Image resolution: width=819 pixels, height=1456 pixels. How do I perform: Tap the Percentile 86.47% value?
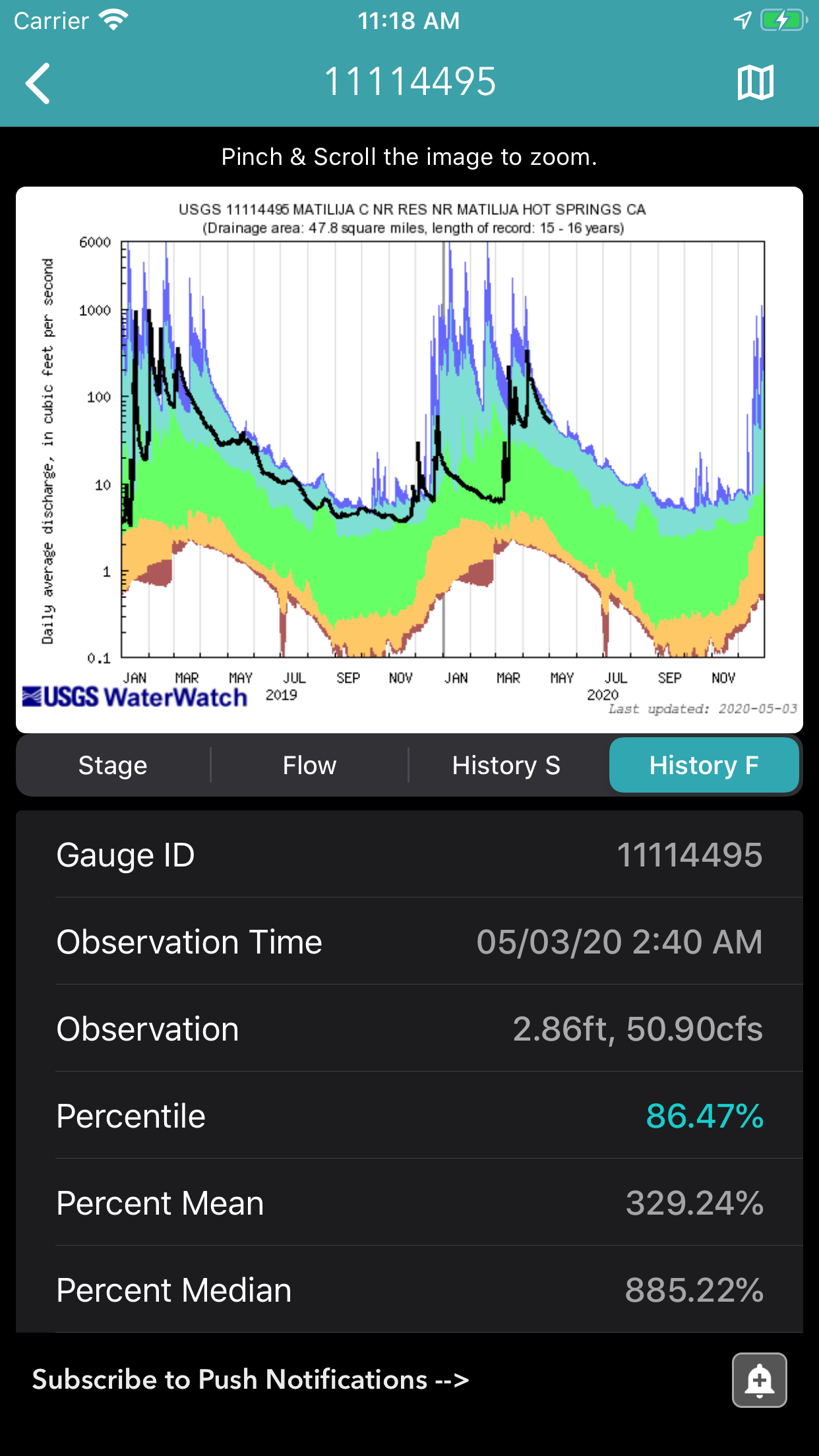click(x=704, y=1116)
